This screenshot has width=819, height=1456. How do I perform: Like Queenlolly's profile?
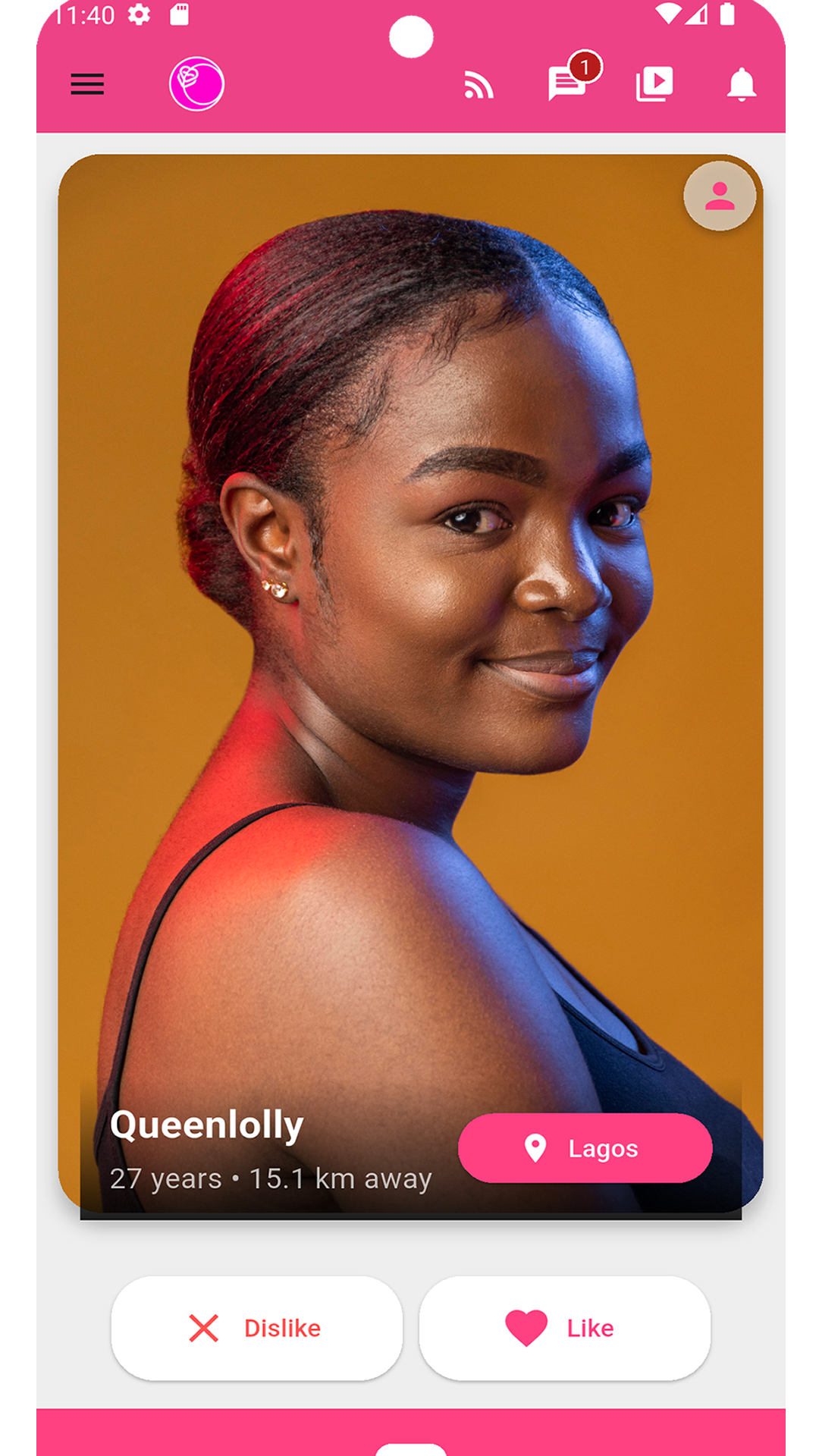pyautogui.click(x=564, y=1328)
